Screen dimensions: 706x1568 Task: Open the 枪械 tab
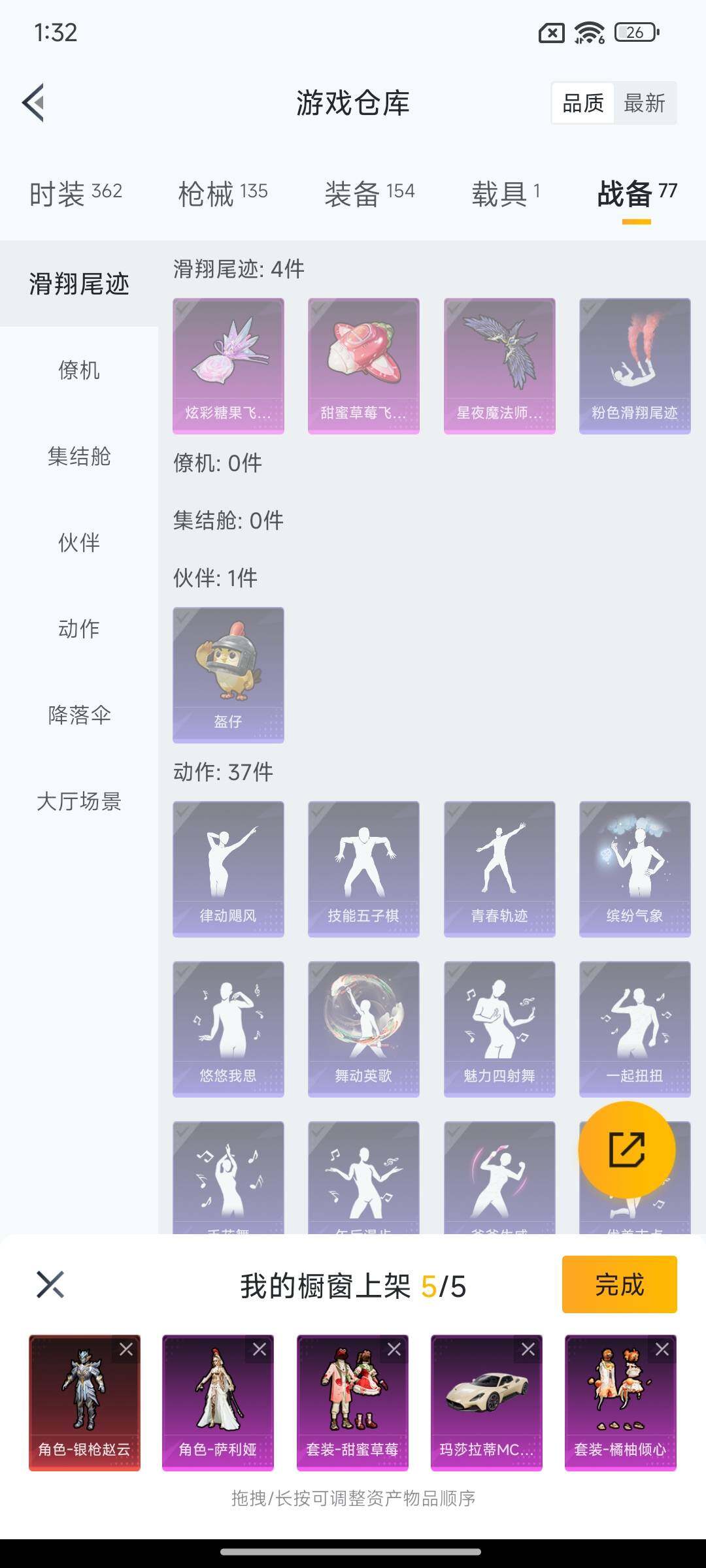(223, 193)
